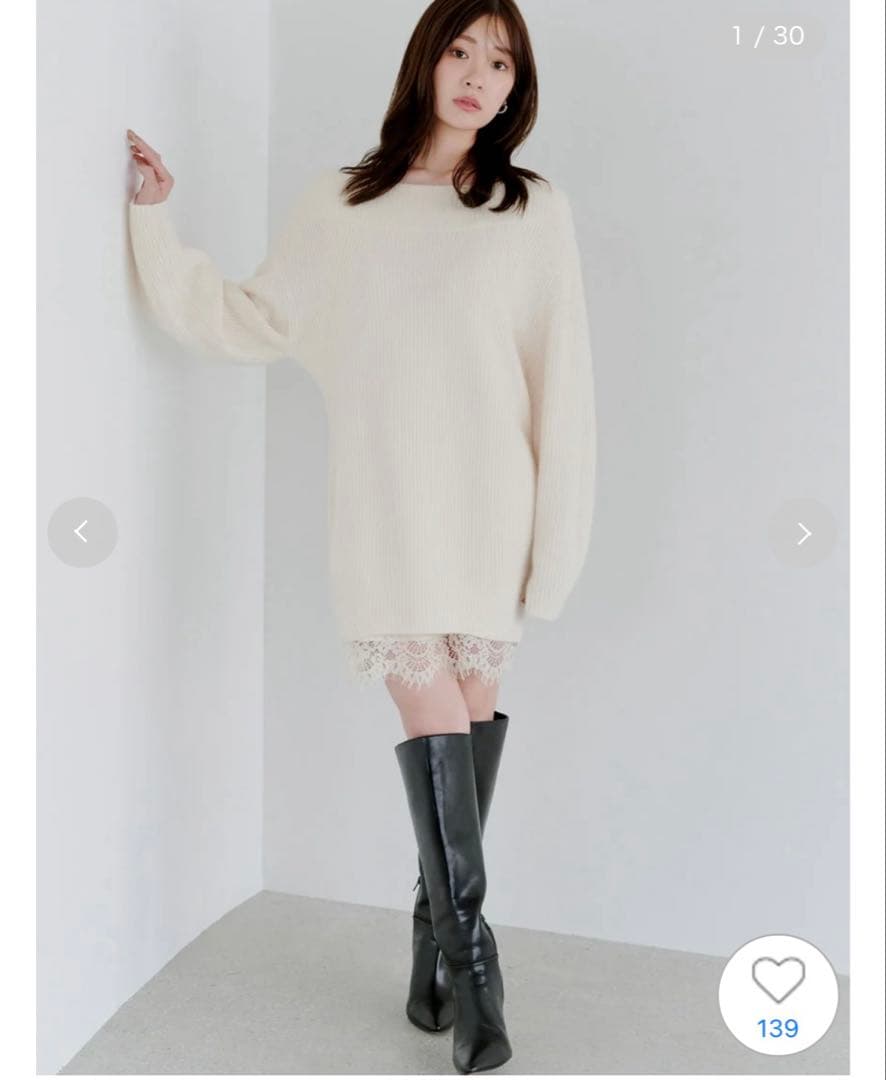Open the product photo full screen

tap(443, 400)
